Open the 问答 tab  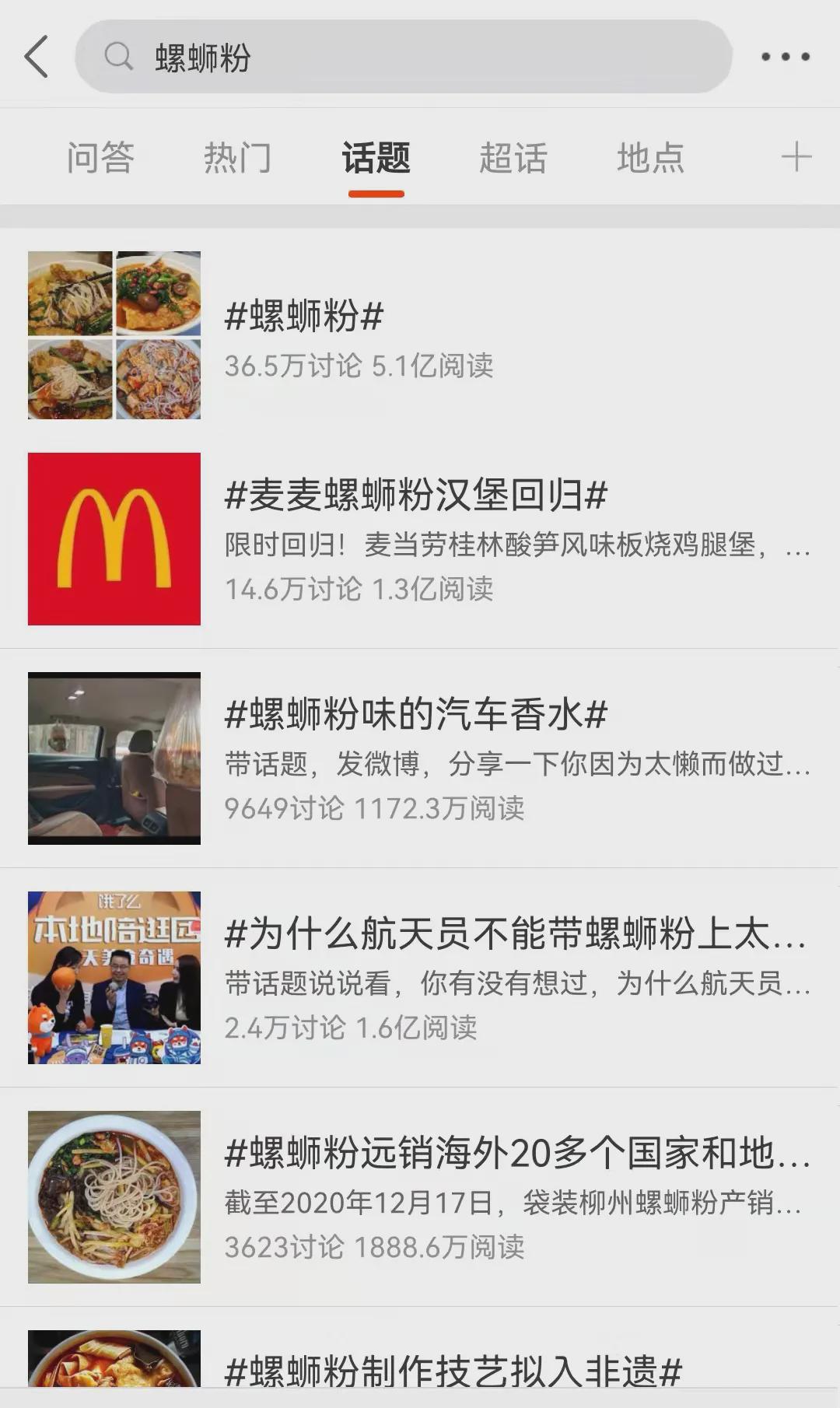[x=101, y=157]
